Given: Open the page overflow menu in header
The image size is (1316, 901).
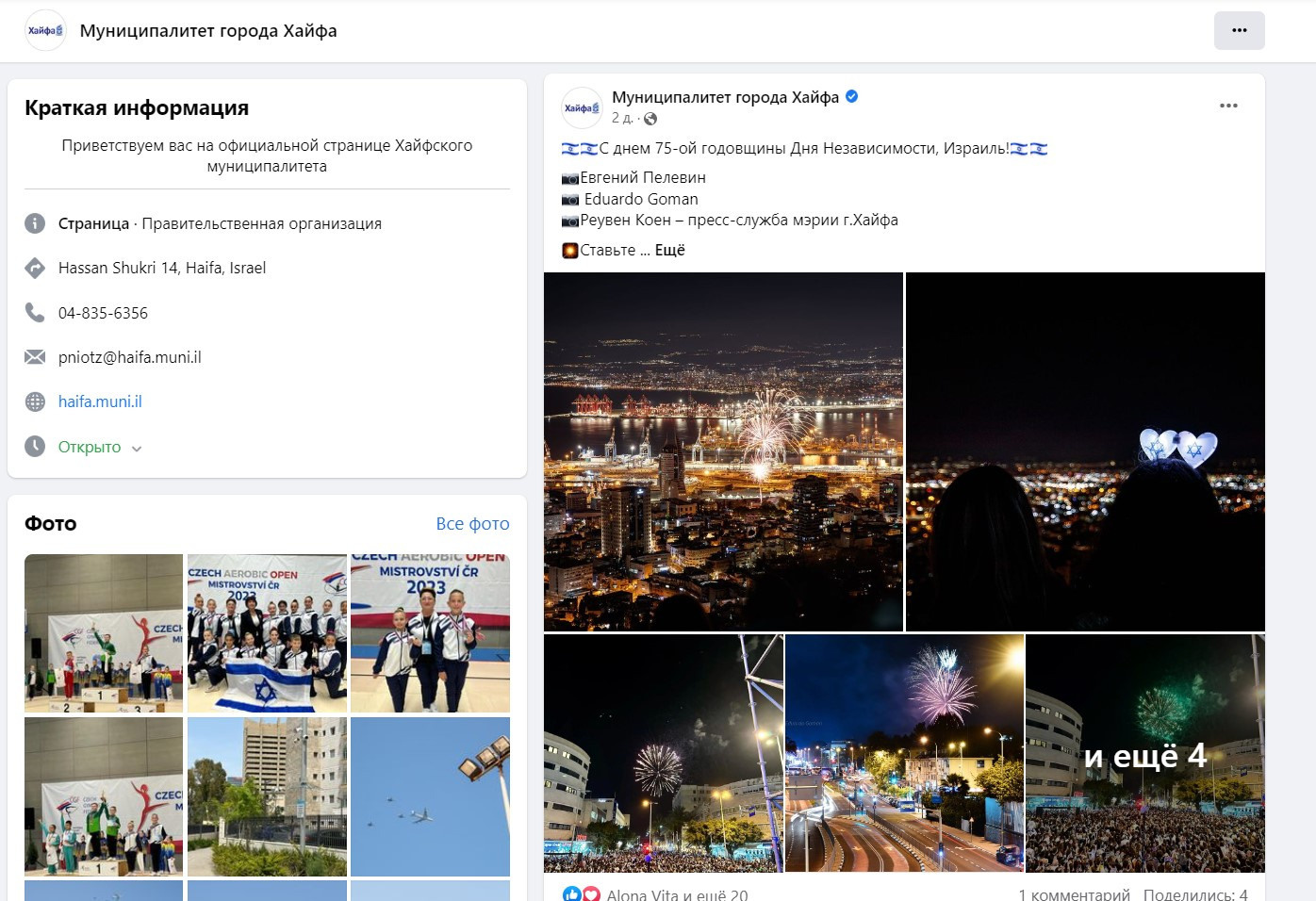Looking at the screenshot, I should click(x=1239, y=31).
